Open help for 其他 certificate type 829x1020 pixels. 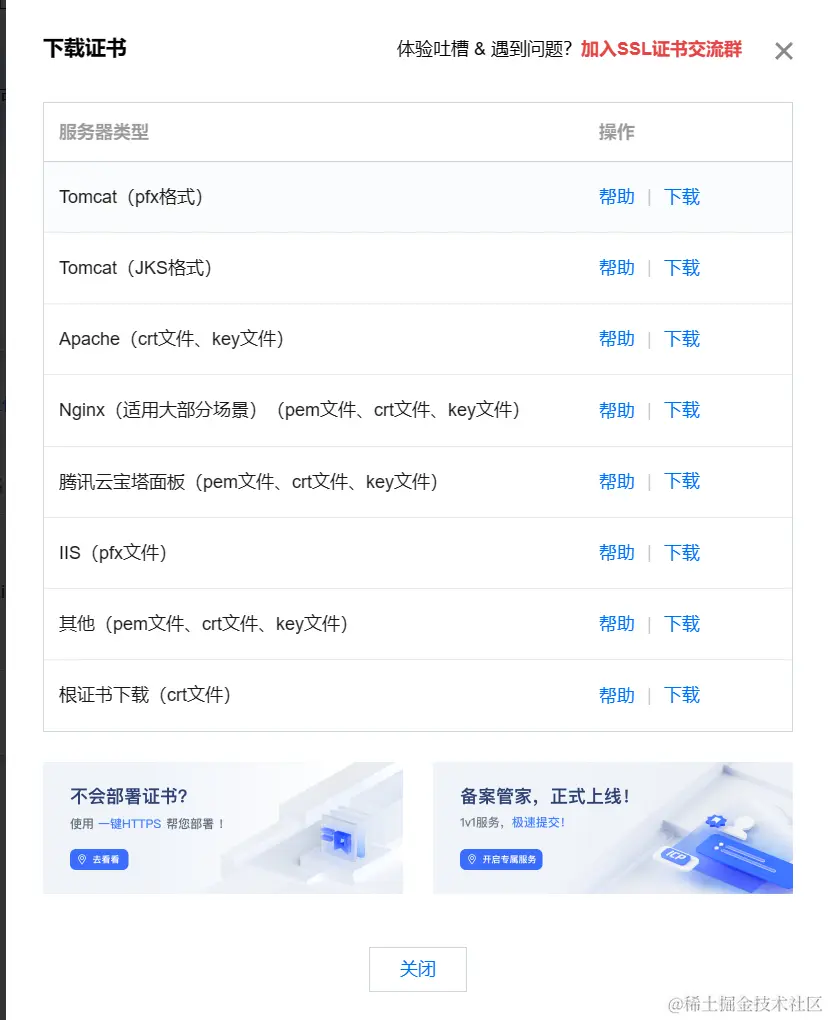point(616,624)
